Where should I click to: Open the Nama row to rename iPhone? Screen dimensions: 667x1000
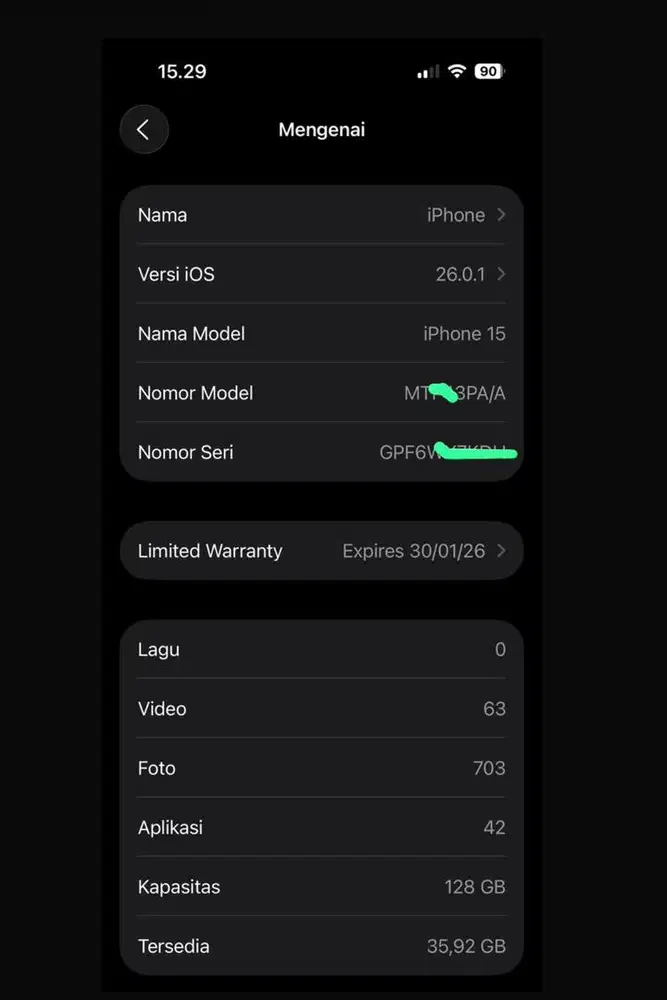[321, 215]
